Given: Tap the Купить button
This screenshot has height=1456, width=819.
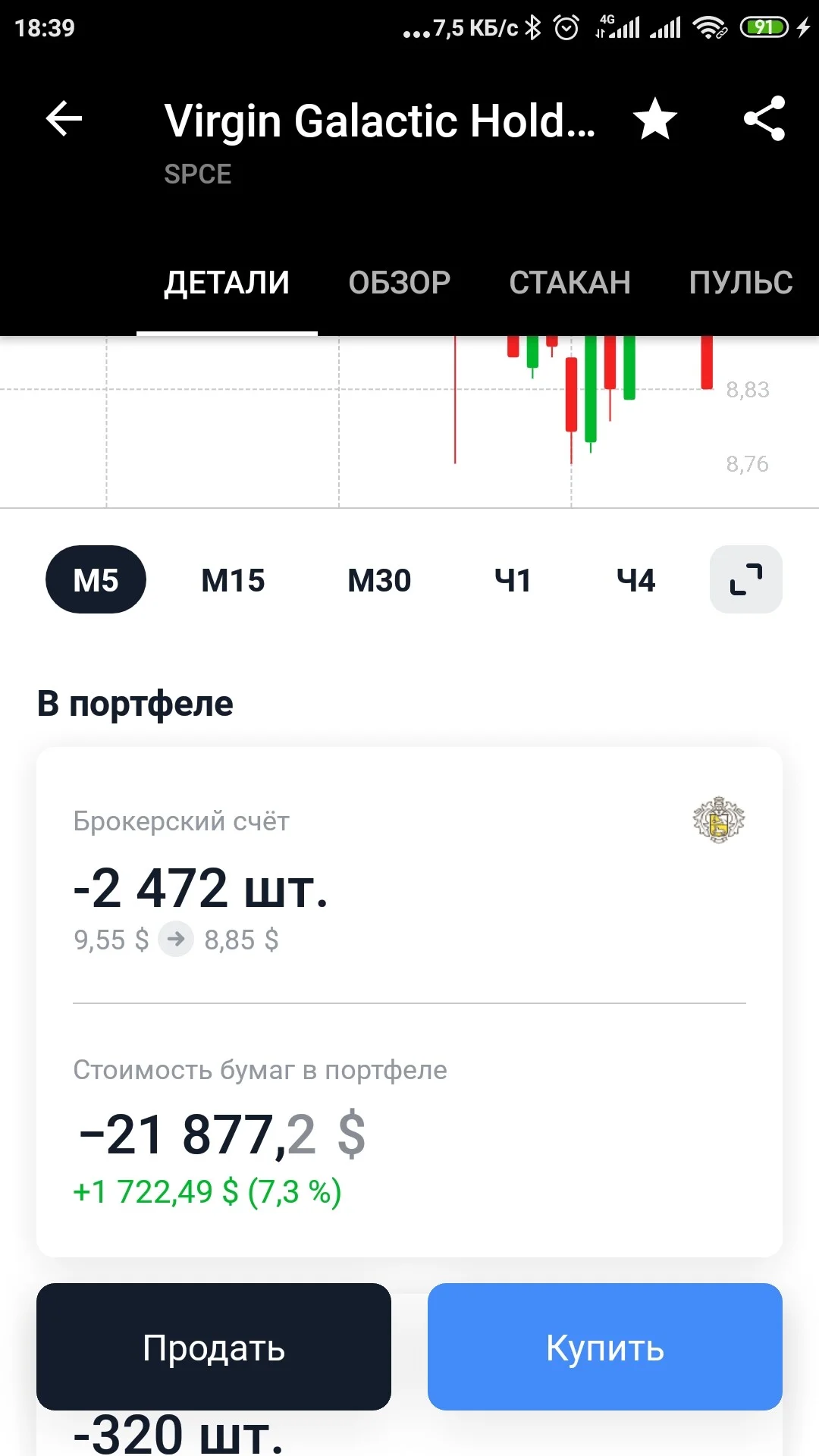Looking at the screenshot, I should [x=605, y=1347].
